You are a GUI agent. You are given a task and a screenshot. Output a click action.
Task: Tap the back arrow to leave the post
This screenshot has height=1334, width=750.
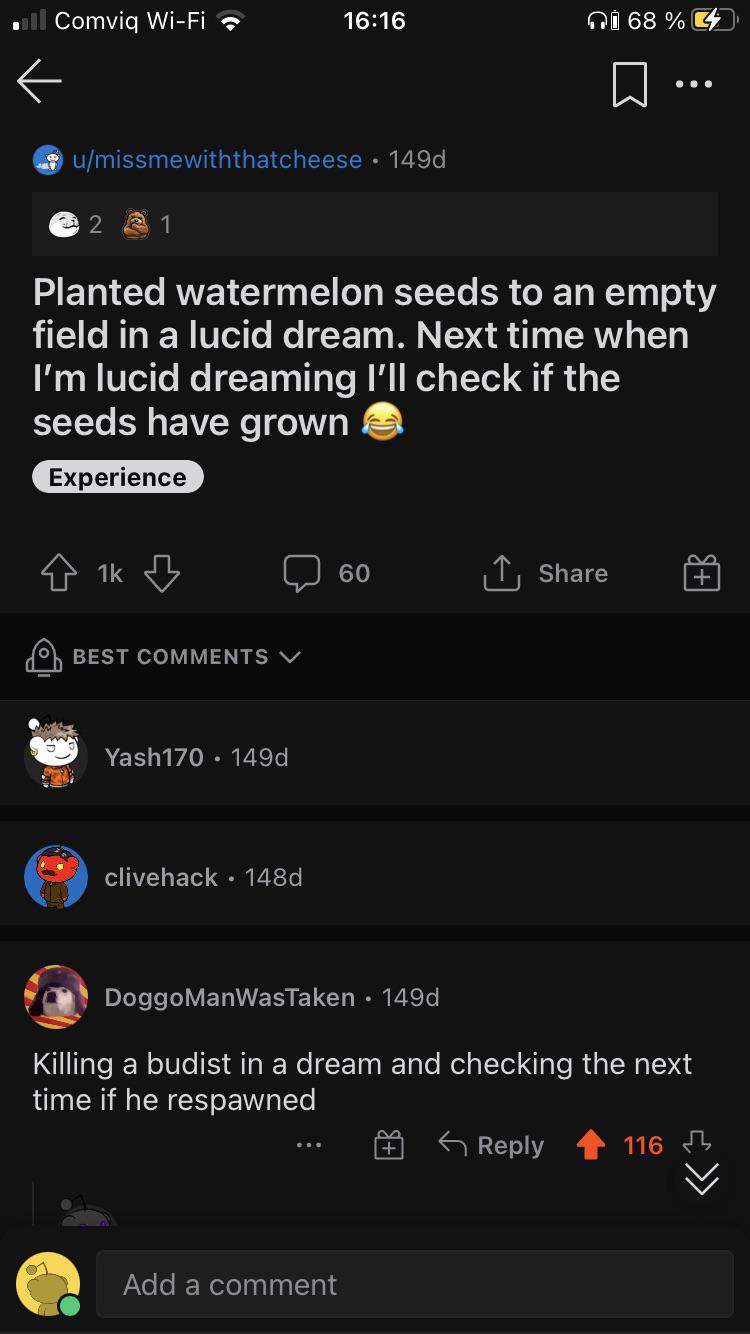pyautogui.click(x=39, y=84)
